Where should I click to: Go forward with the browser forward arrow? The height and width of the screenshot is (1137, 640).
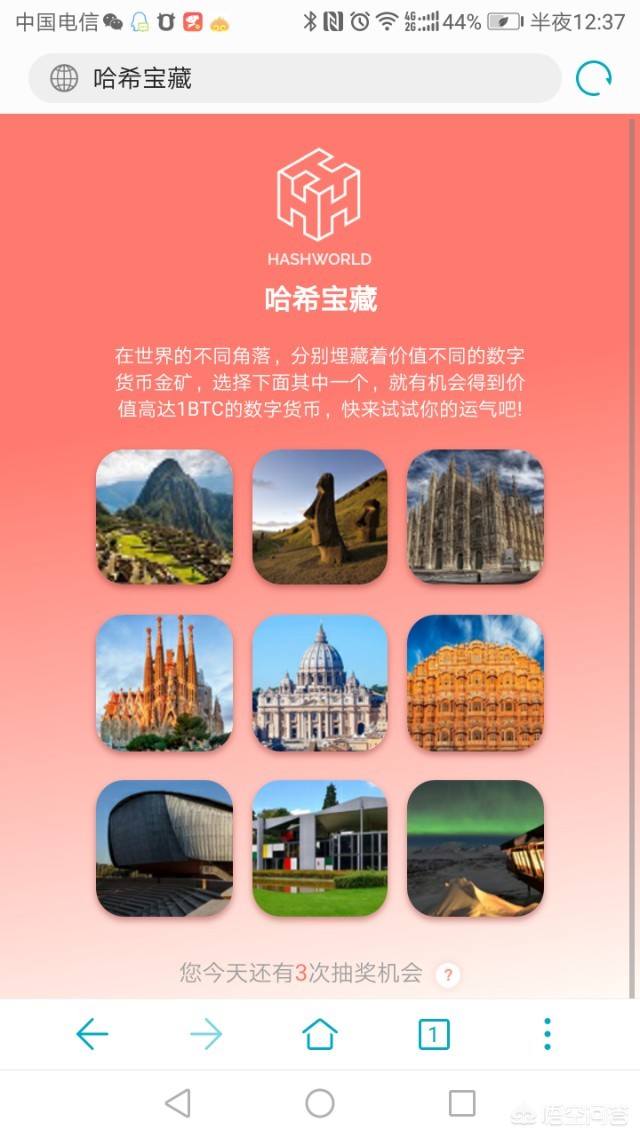tap(206, 1034)
